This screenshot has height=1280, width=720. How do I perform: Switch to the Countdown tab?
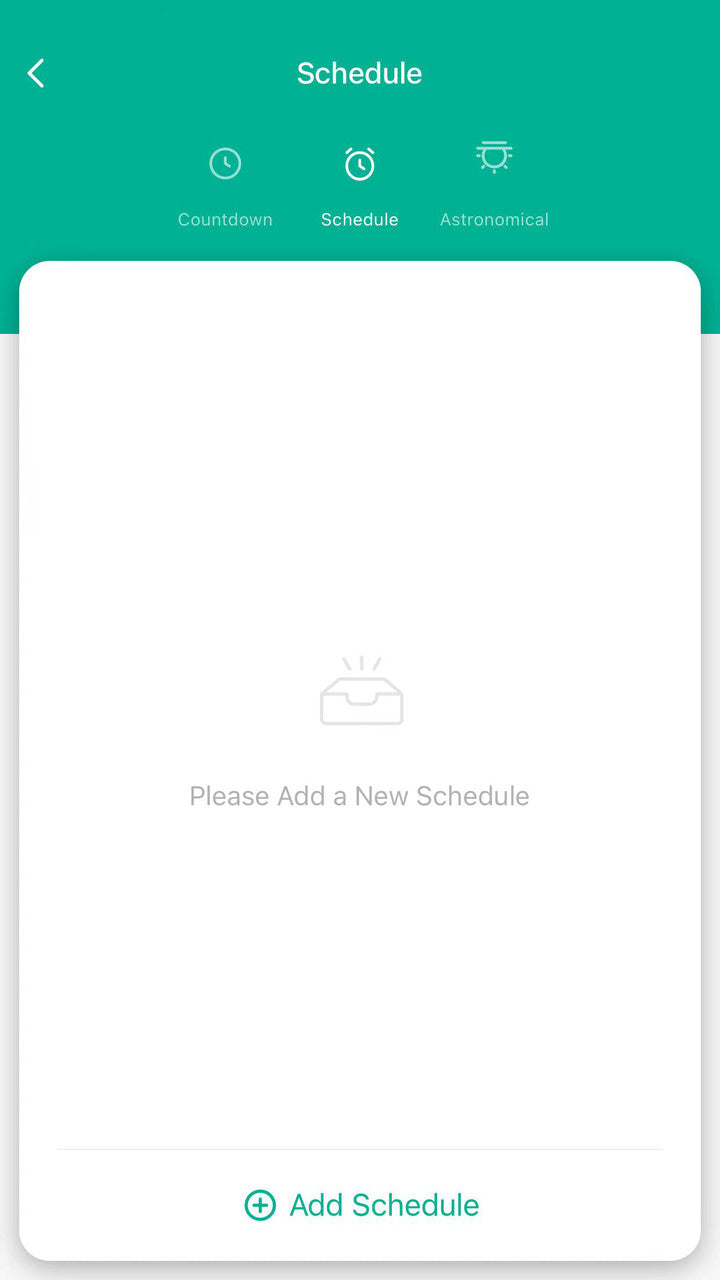(x=225, y=187)
